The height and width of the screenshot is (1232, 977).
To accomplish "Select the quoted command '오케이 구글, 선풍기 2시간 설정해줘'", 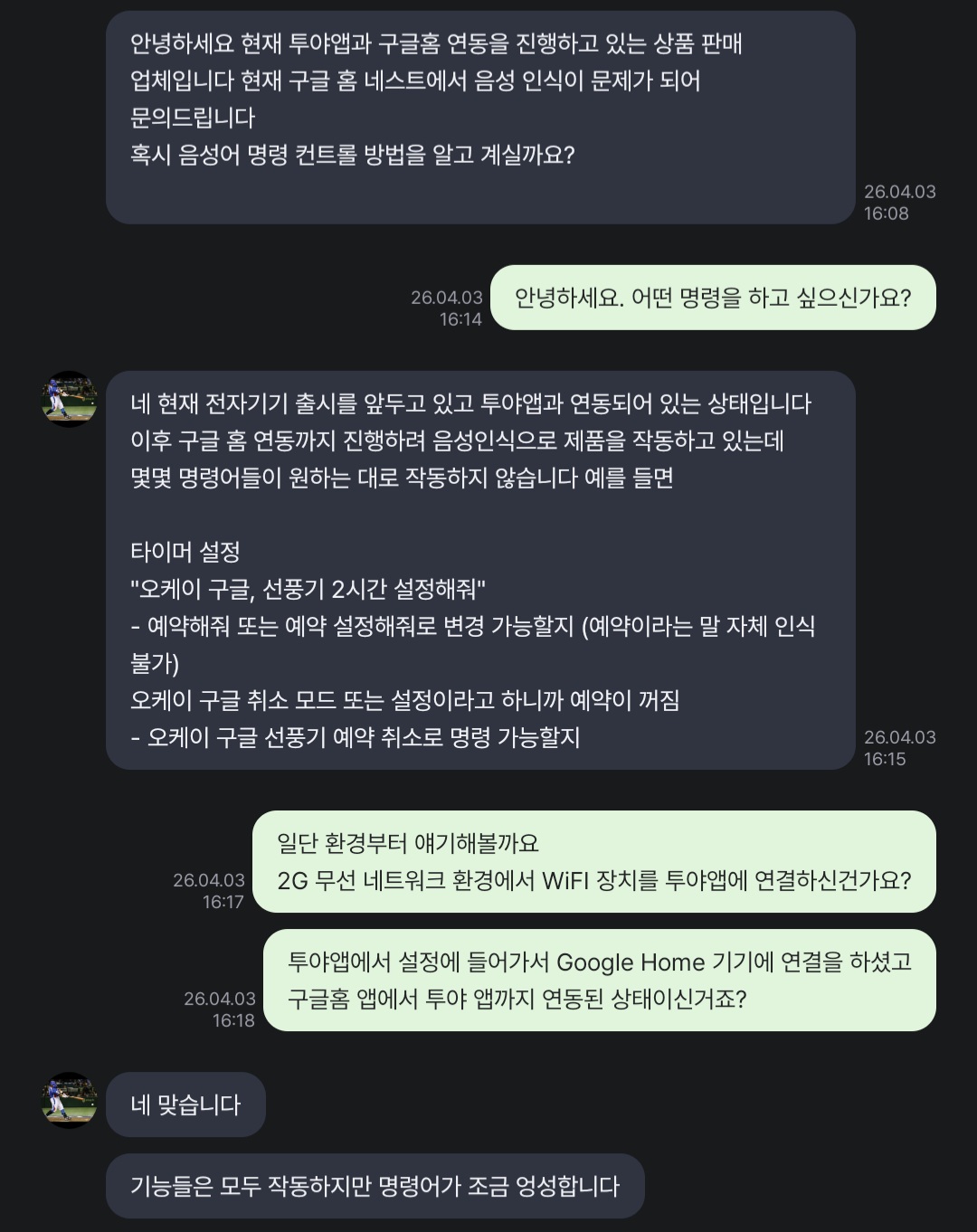I will (308, 586).
